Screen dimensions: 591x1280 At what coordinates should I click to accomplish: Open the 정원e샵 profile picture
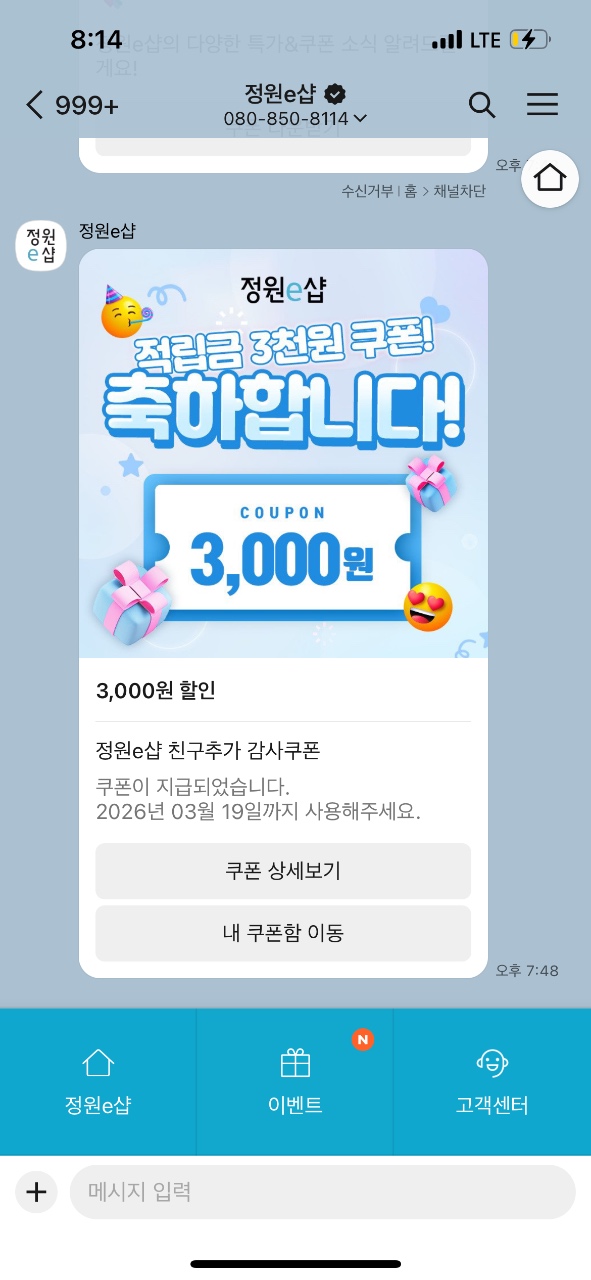coord(41,245)
